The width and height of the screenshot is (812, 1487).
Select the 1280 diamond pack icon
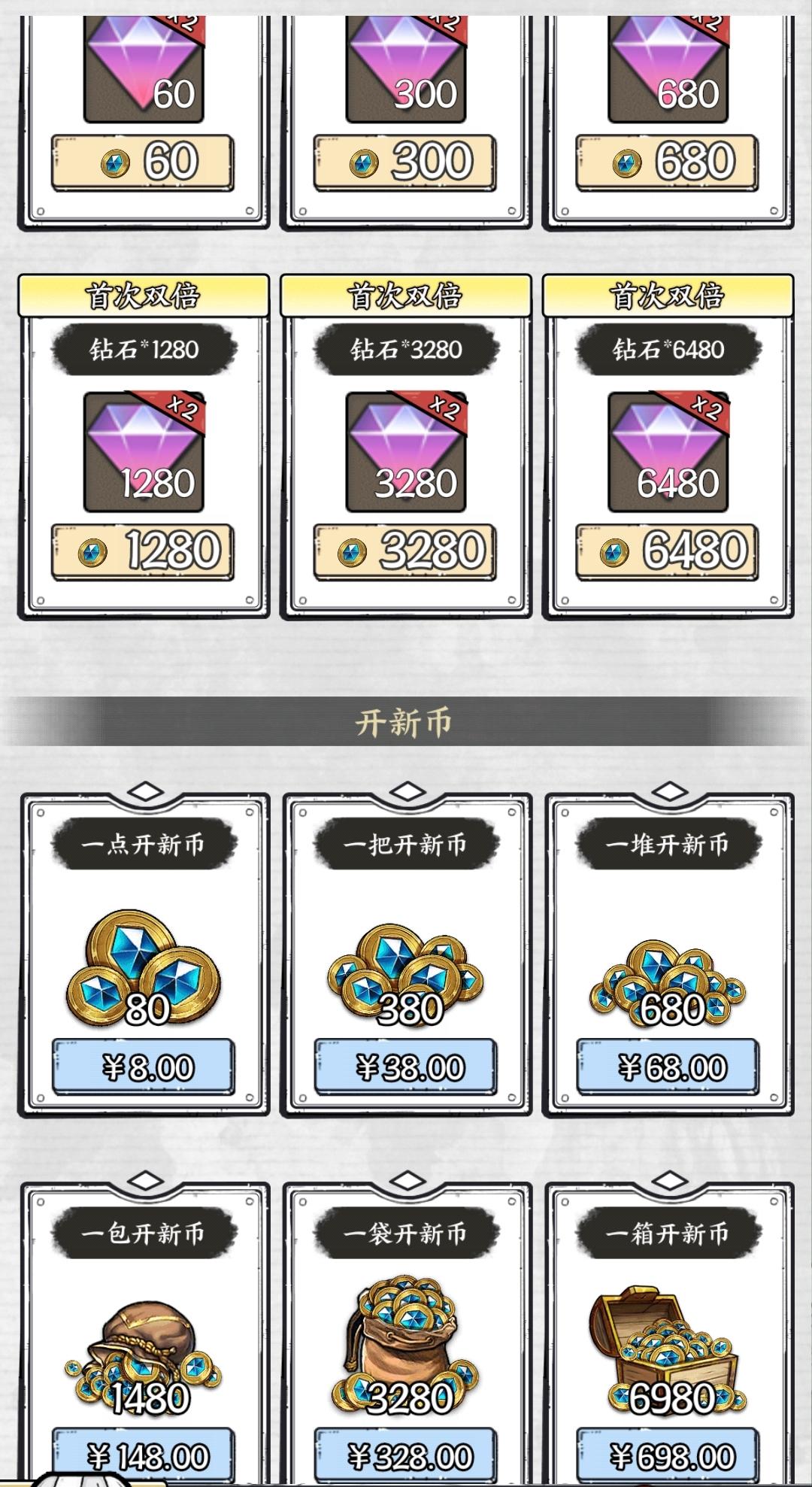click(x=143, y=444)
